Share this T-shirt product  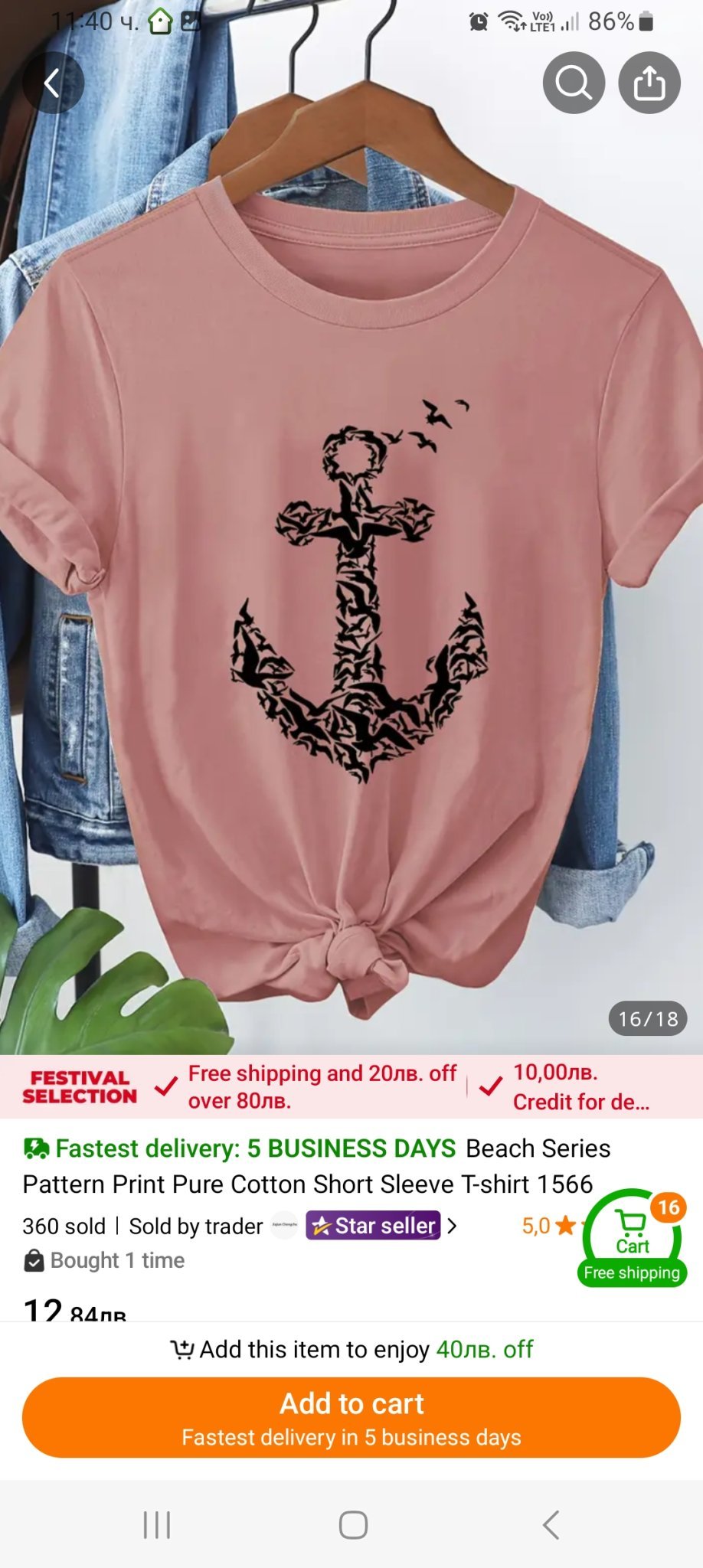point(649,83)
